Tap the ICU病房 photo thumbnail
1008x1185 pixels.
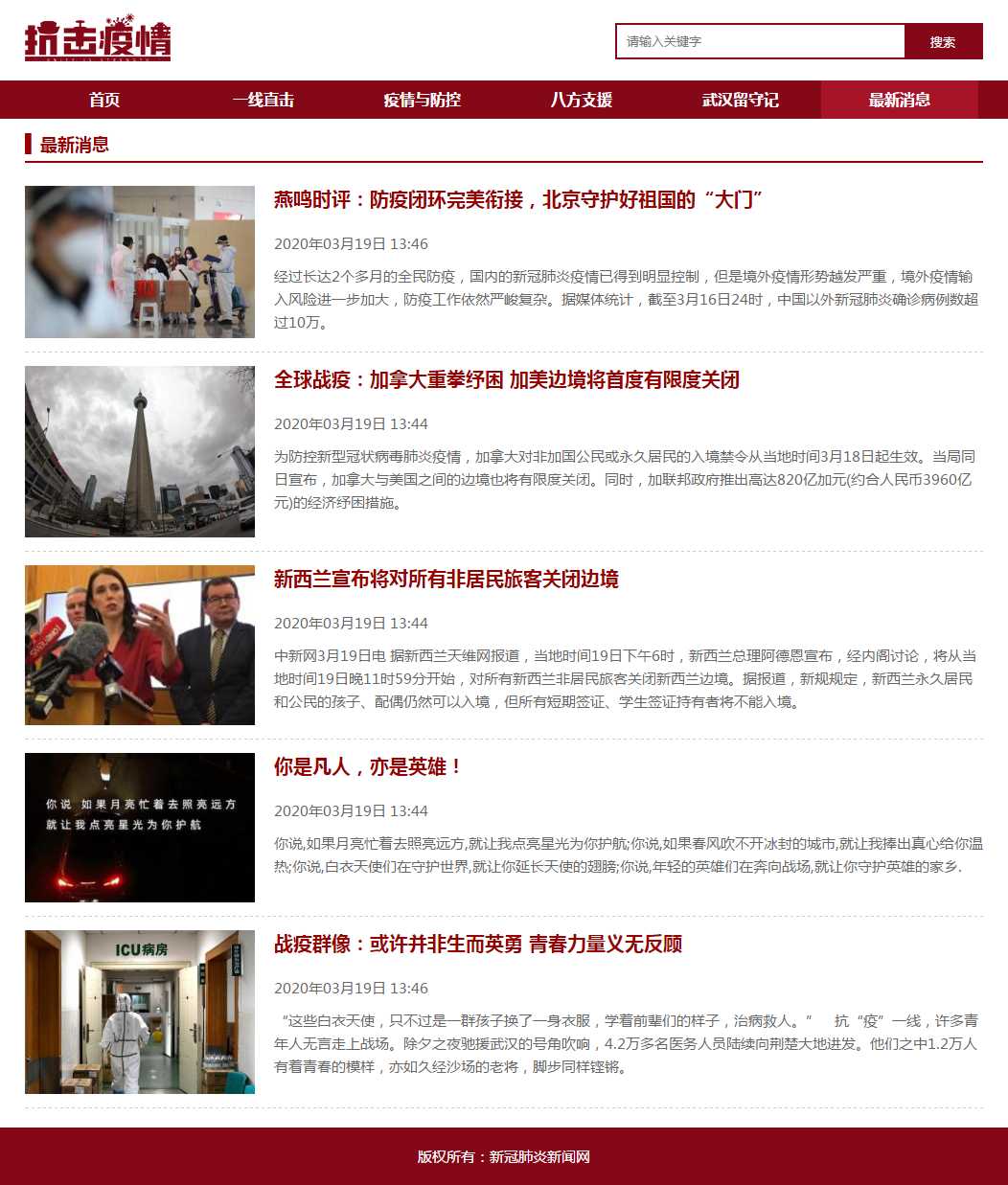tap(140, 1012)
